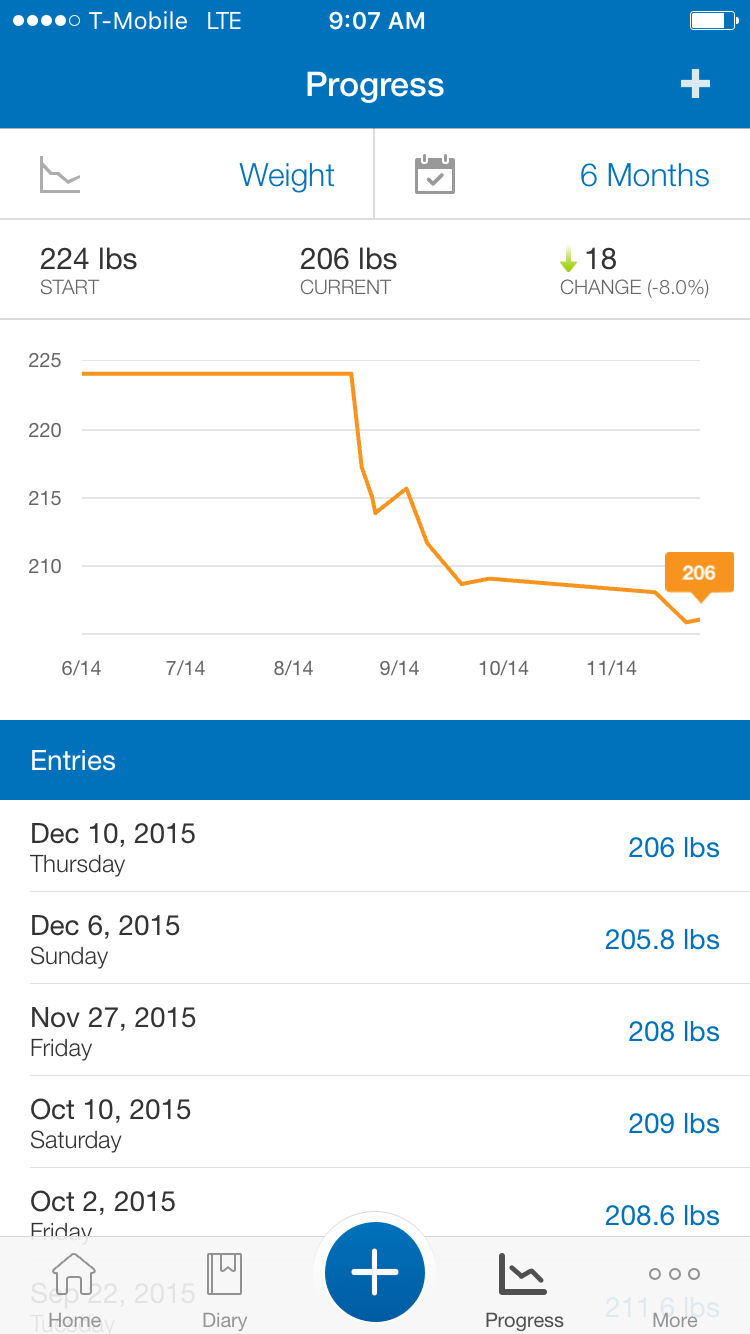Change the Weight measurement type
Image resolution: width=750 pixels, height=1334 pixels.
[x=187, y=175]
